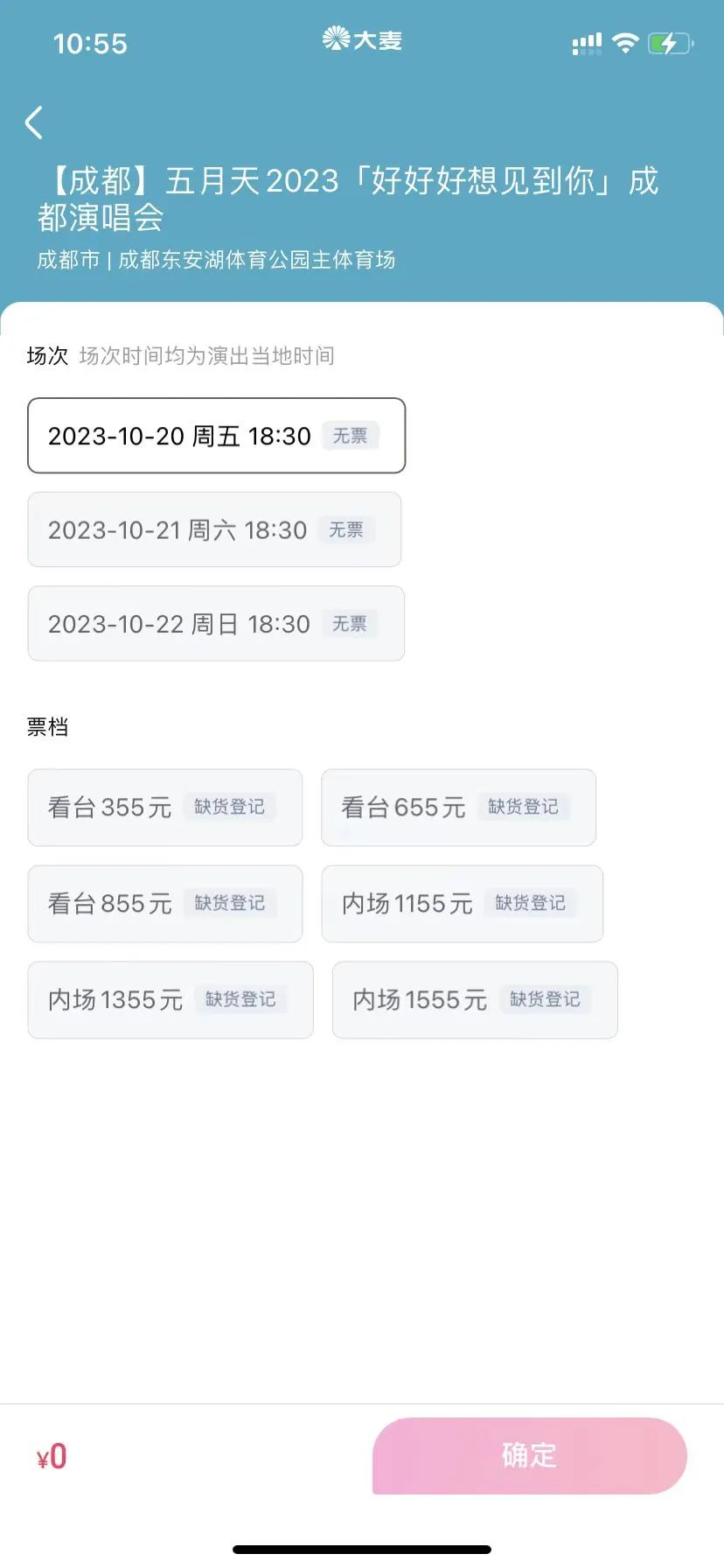Select the 内场1155元 ticket tier
This screenshot has height=1568, width=724.
pos(462,903)
